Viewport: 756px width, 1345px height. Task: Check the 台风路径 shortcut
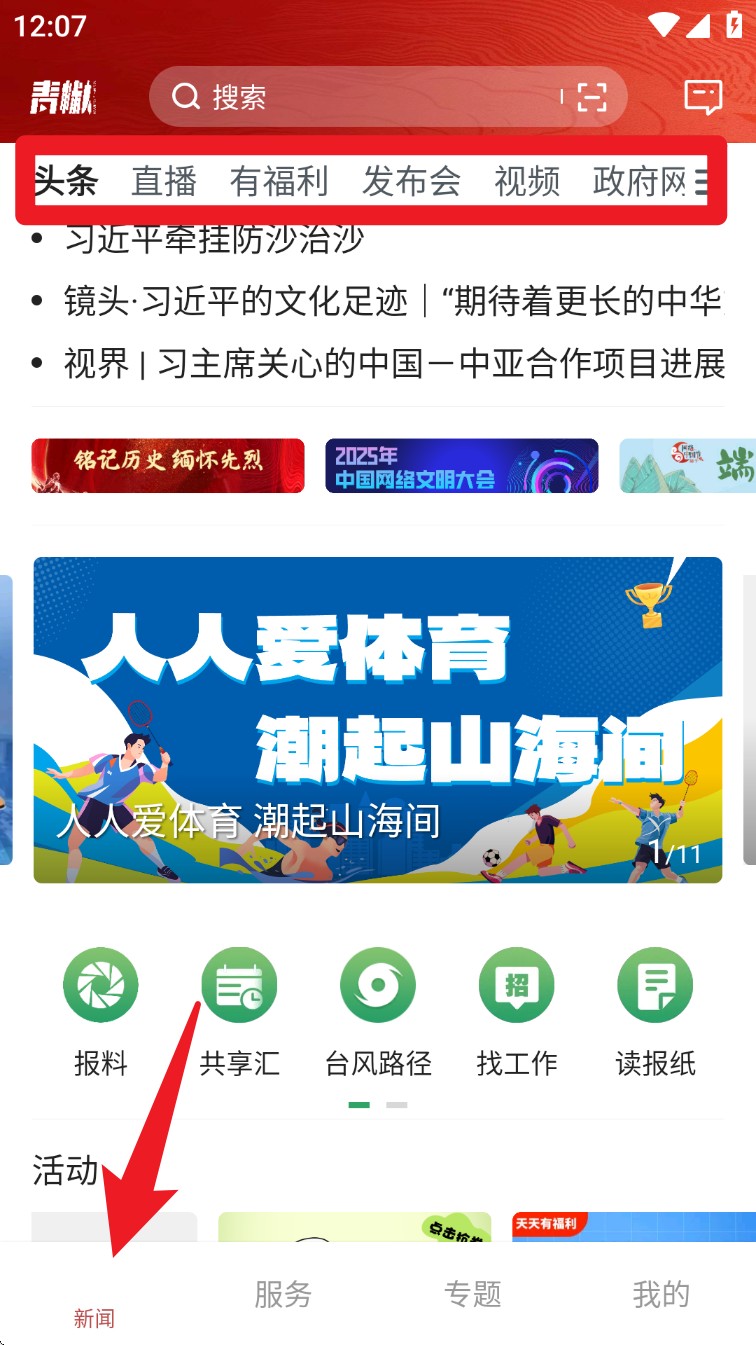[x=378, y=1010]
